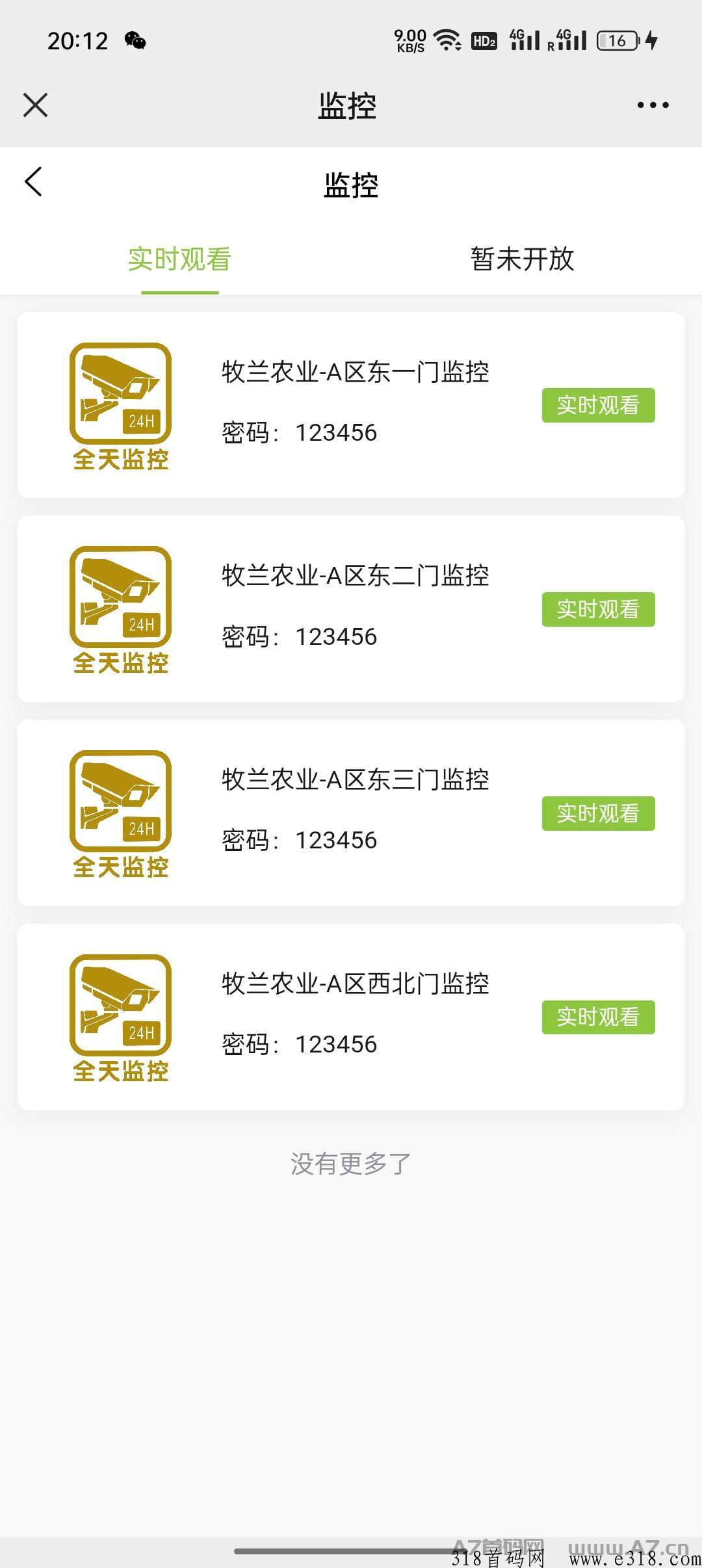
Task: Start 实时观看 for A区东三门监控
Action: point(598,813)
